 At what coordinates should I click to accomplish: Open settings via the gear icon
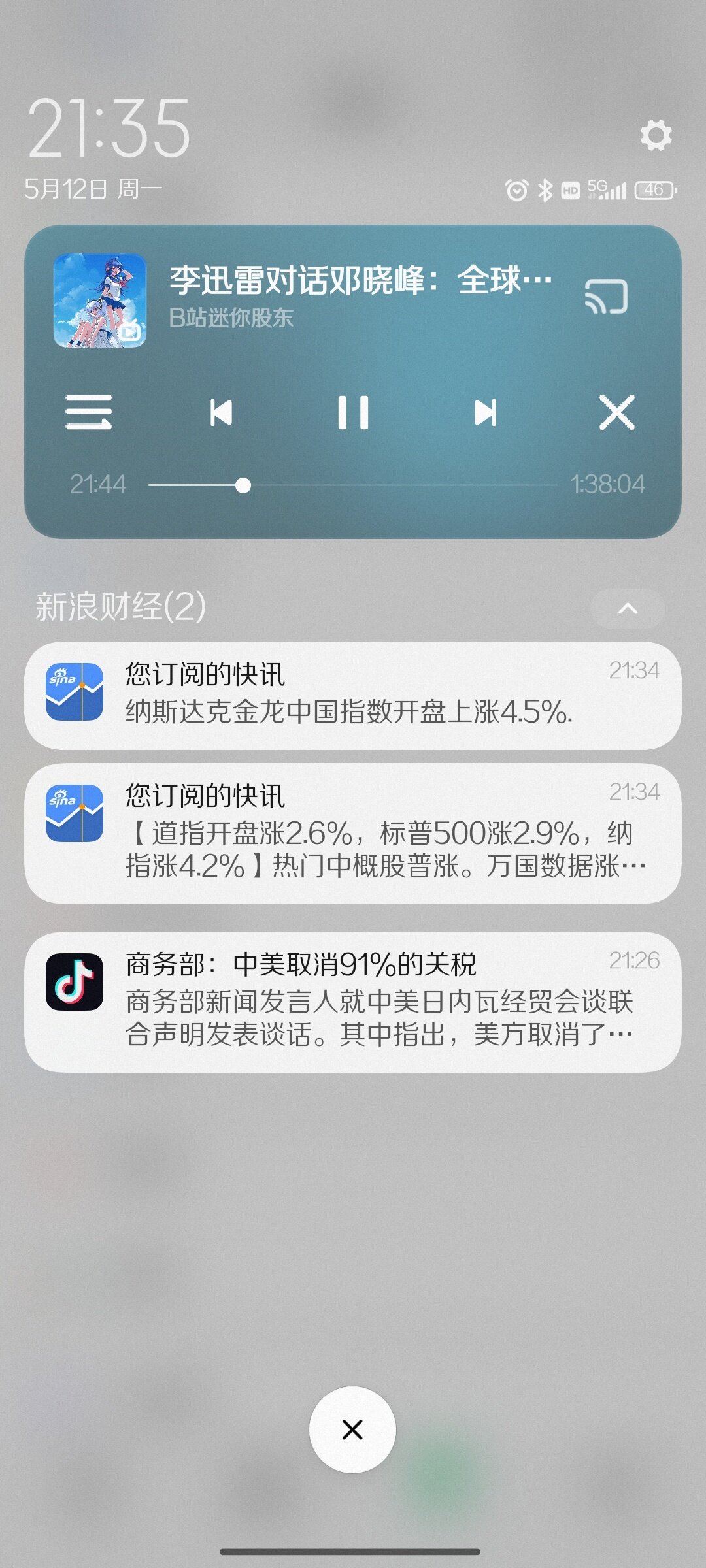tap(656, 135)
